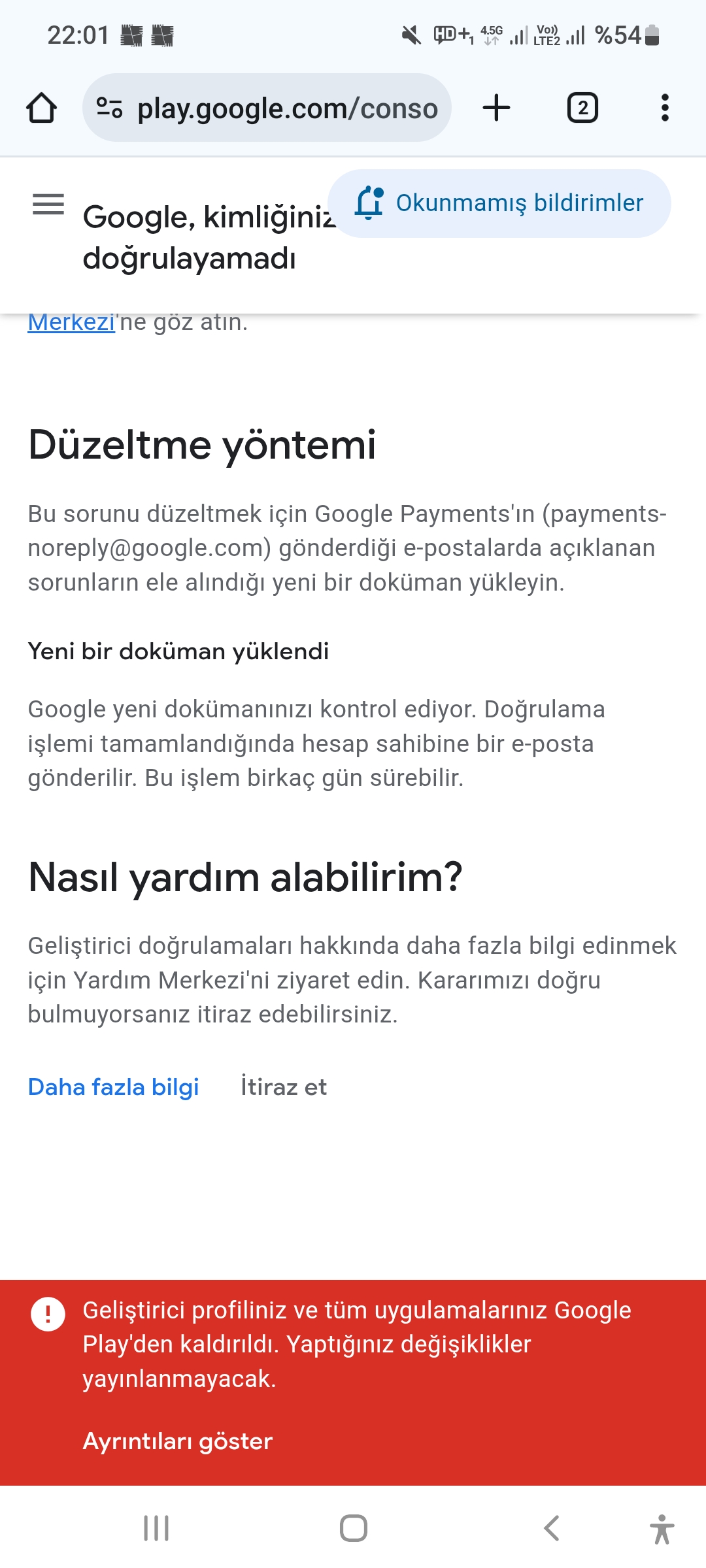Viewport: 706px width, 1568px height.
Task: Follow the Merkezi link
Action: [71, 322]
